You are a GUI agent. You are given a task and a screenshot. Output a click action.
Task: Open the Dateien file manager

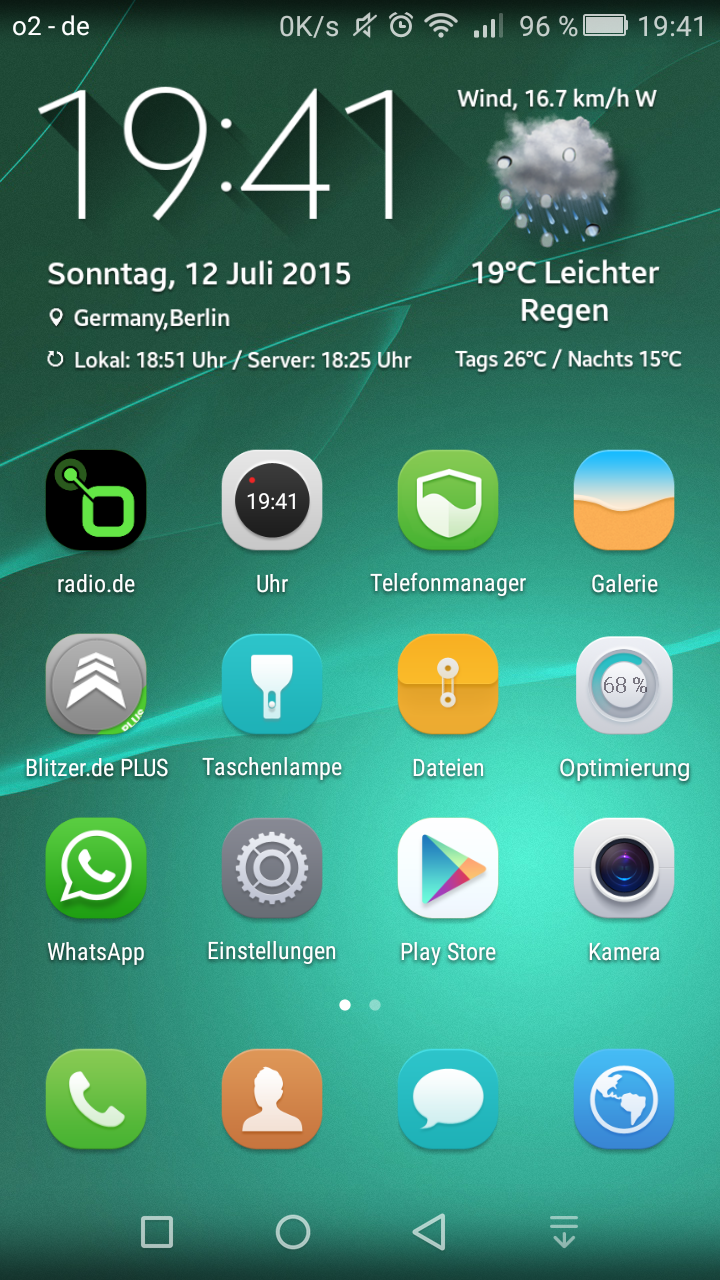tap(448, 685)
